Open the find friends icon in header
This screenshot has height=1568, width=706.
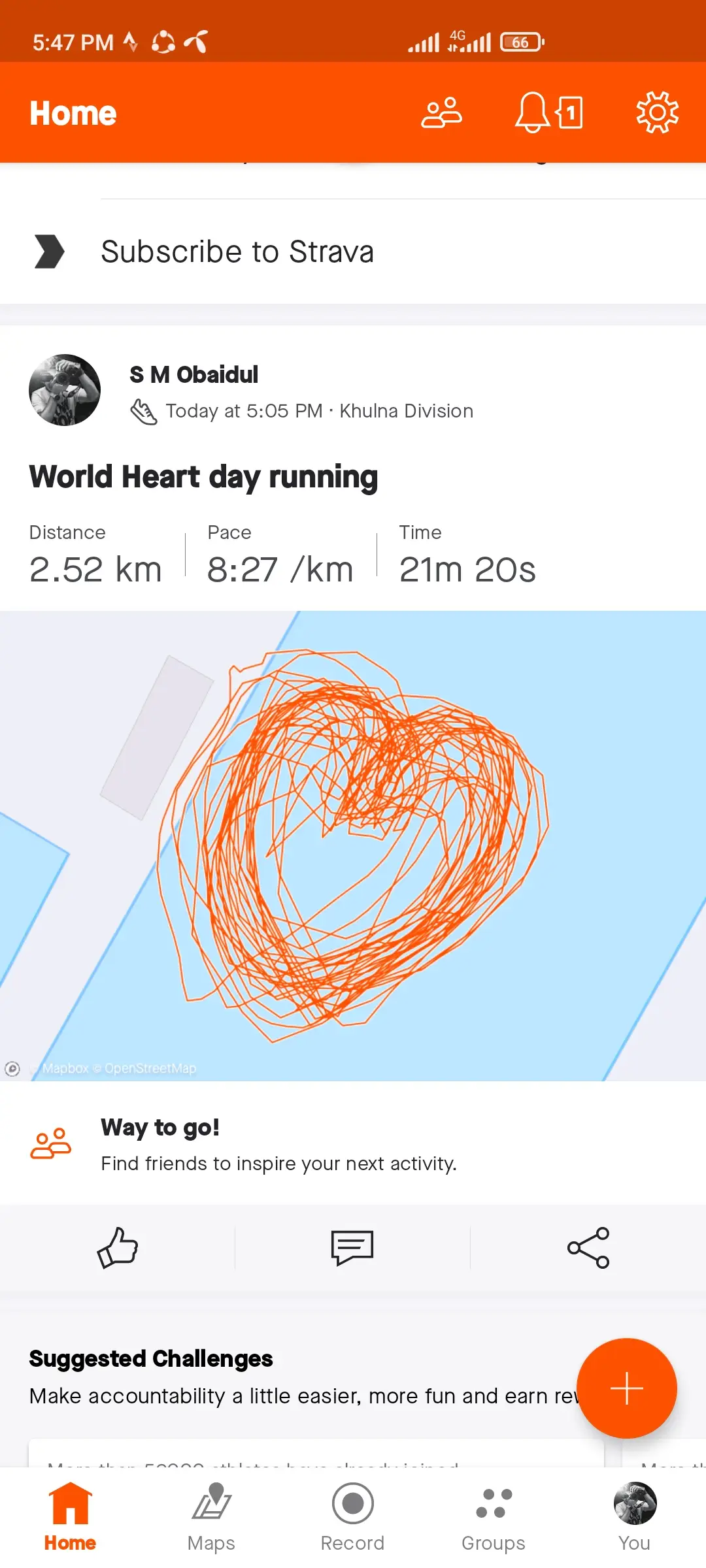point(441,113)
